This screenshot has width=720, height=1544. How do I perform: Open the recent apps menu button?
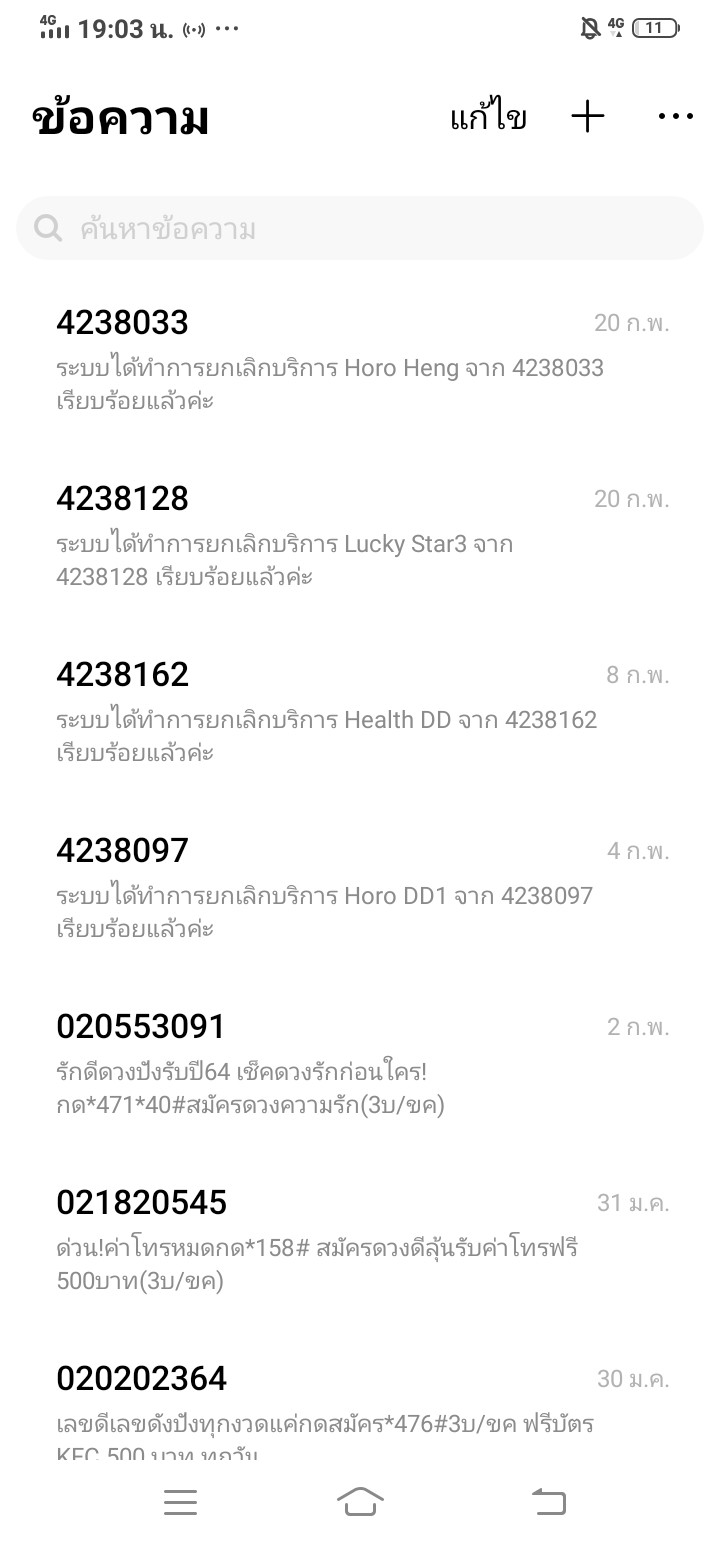click(x=180, y=1502)
